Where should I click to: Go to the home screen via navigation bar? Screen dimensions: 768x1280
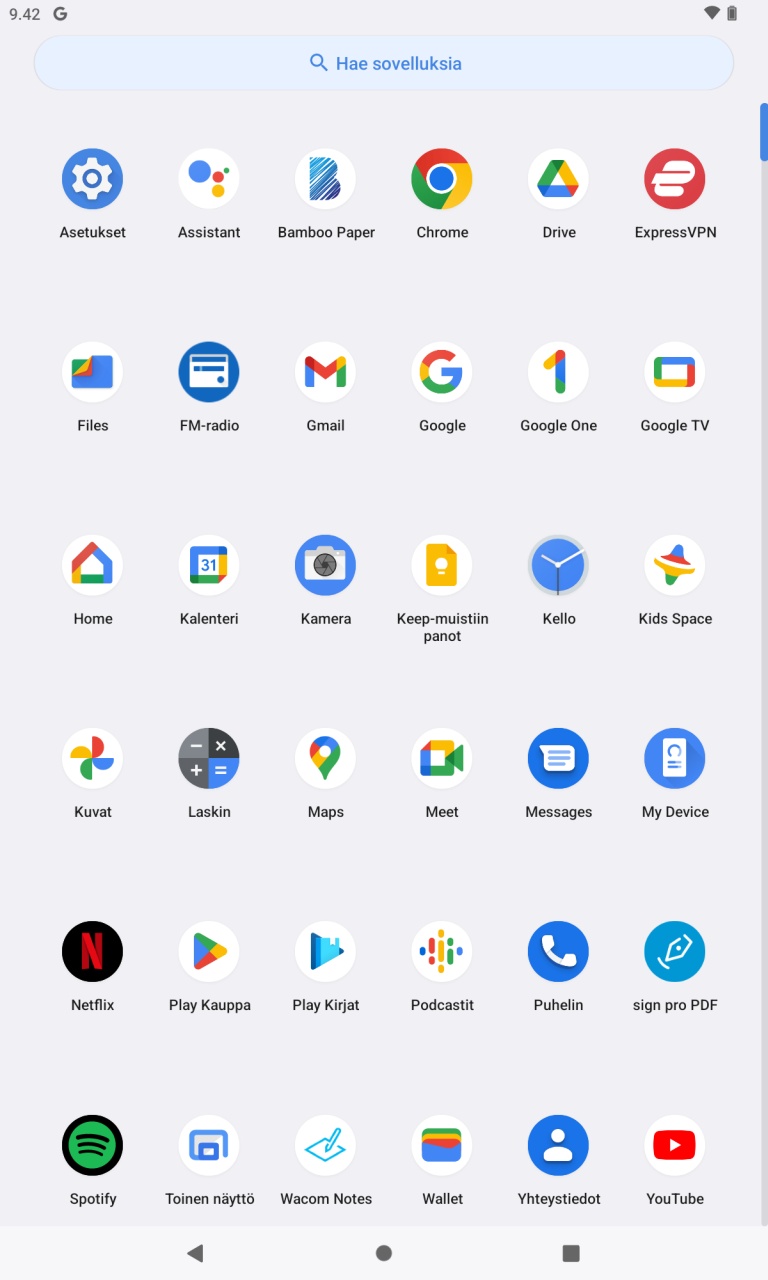384,1253
